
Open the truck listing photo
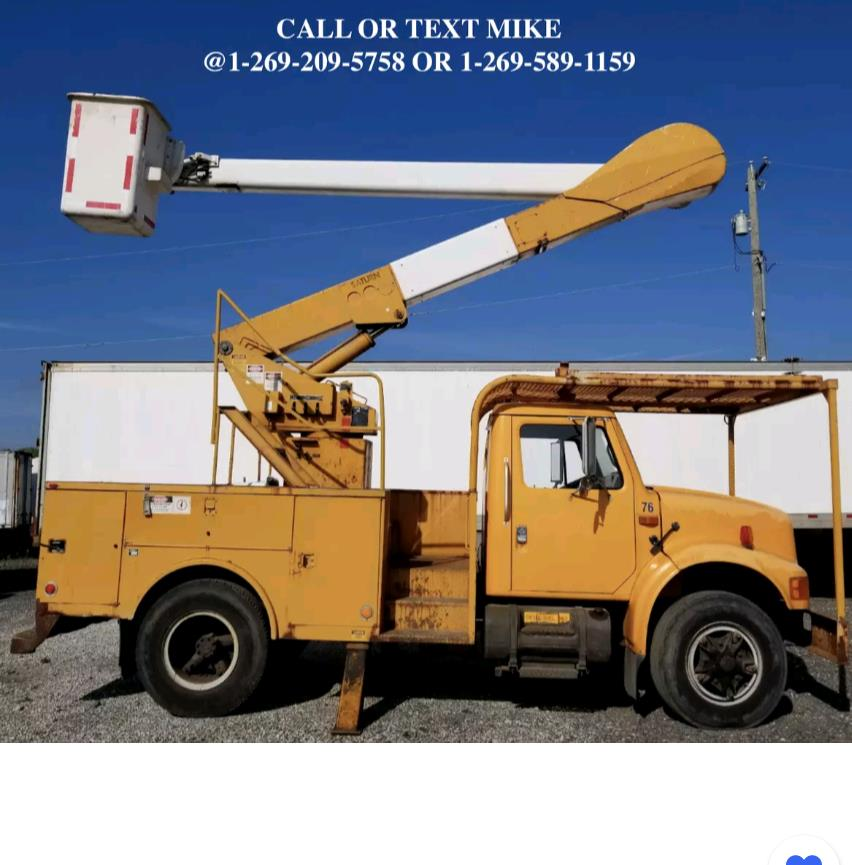(426, 400)
